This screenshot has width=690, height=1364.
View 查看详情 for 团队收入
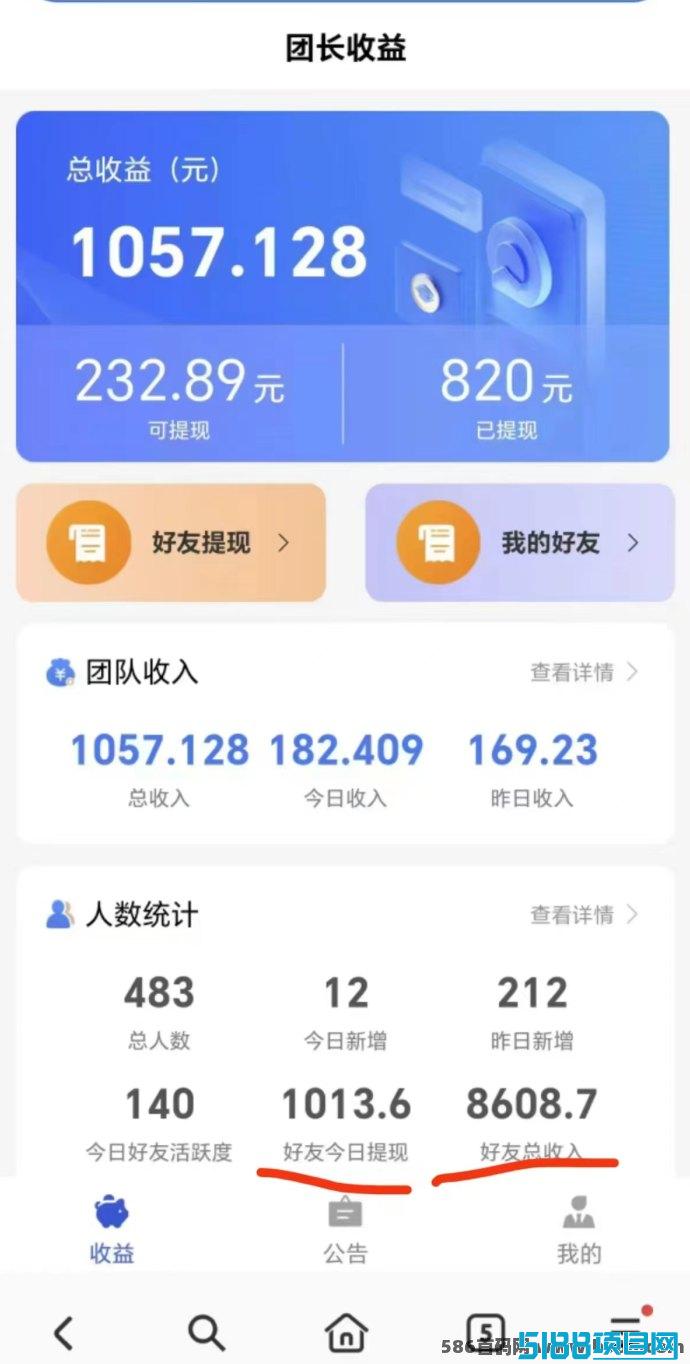click(x=584, y=673)
